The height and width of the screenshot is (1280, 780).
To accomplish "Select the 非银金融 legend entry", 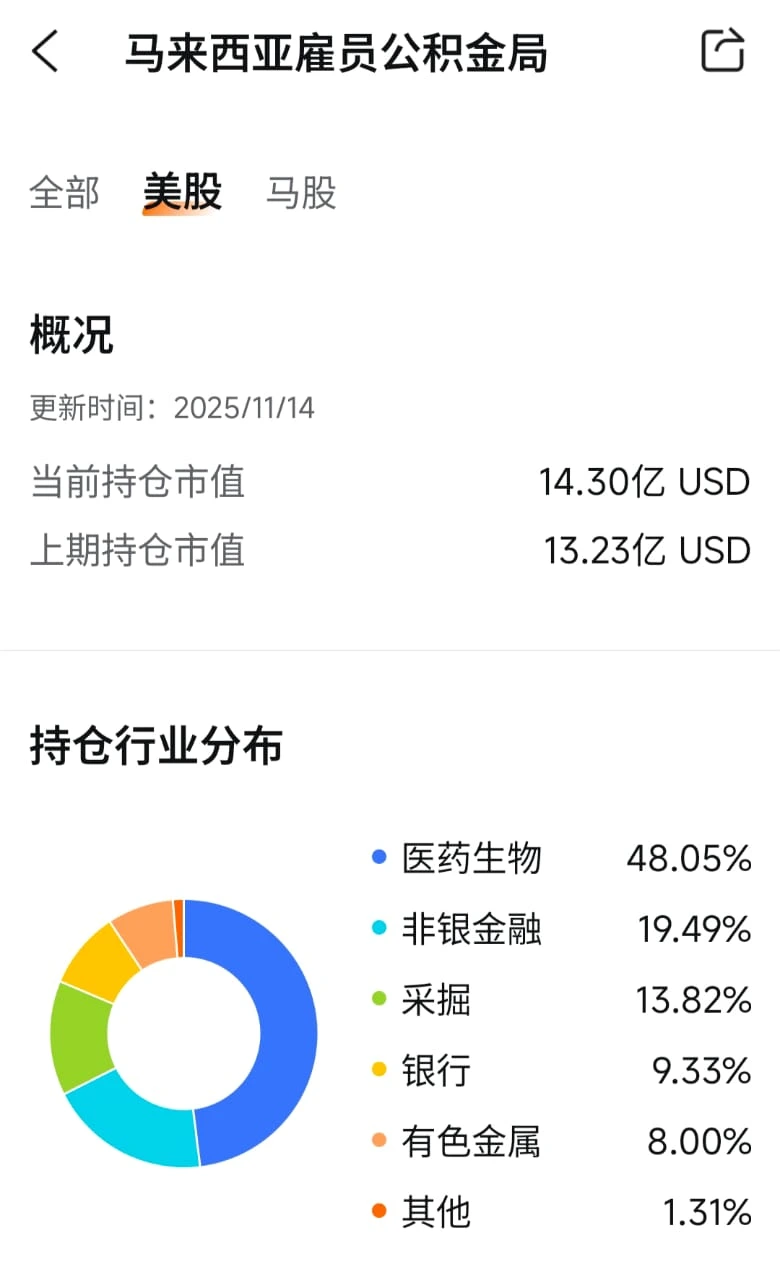I will click(469, 928).
